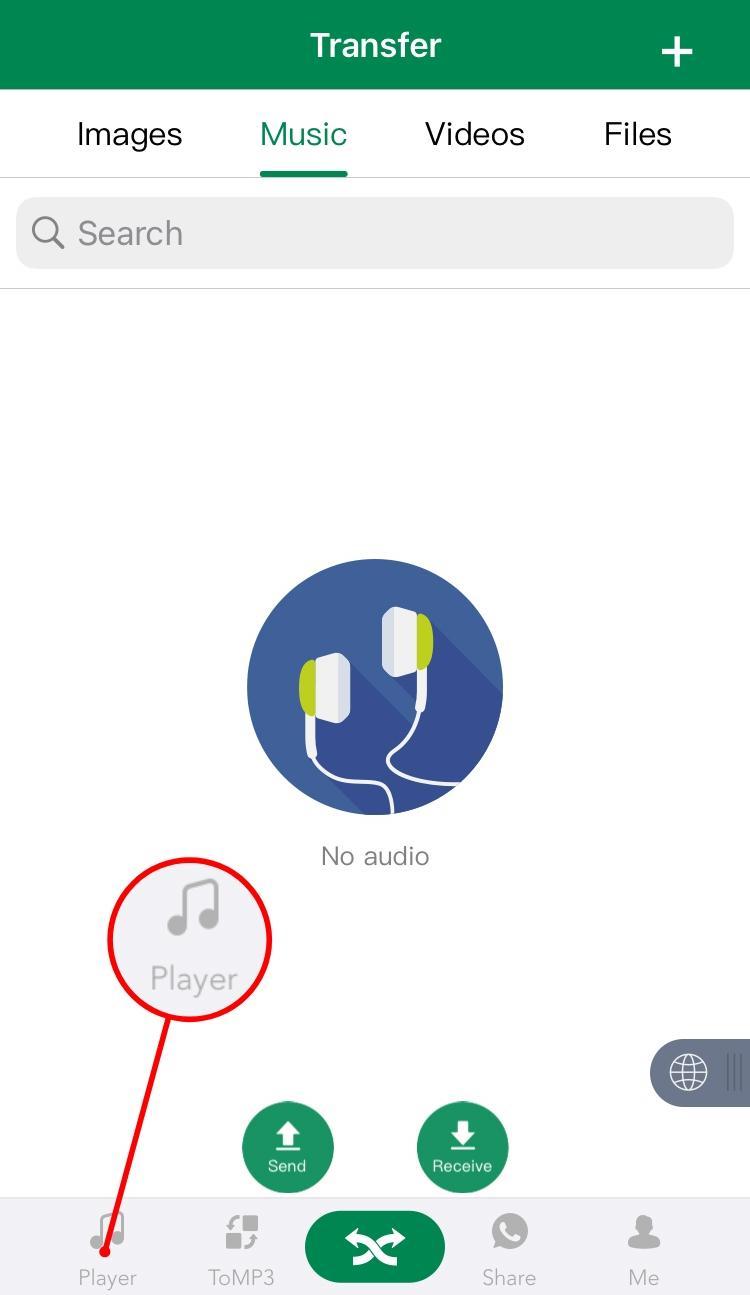
Task: Tap the green Receive button
Action: click(x=462, y=1146)
